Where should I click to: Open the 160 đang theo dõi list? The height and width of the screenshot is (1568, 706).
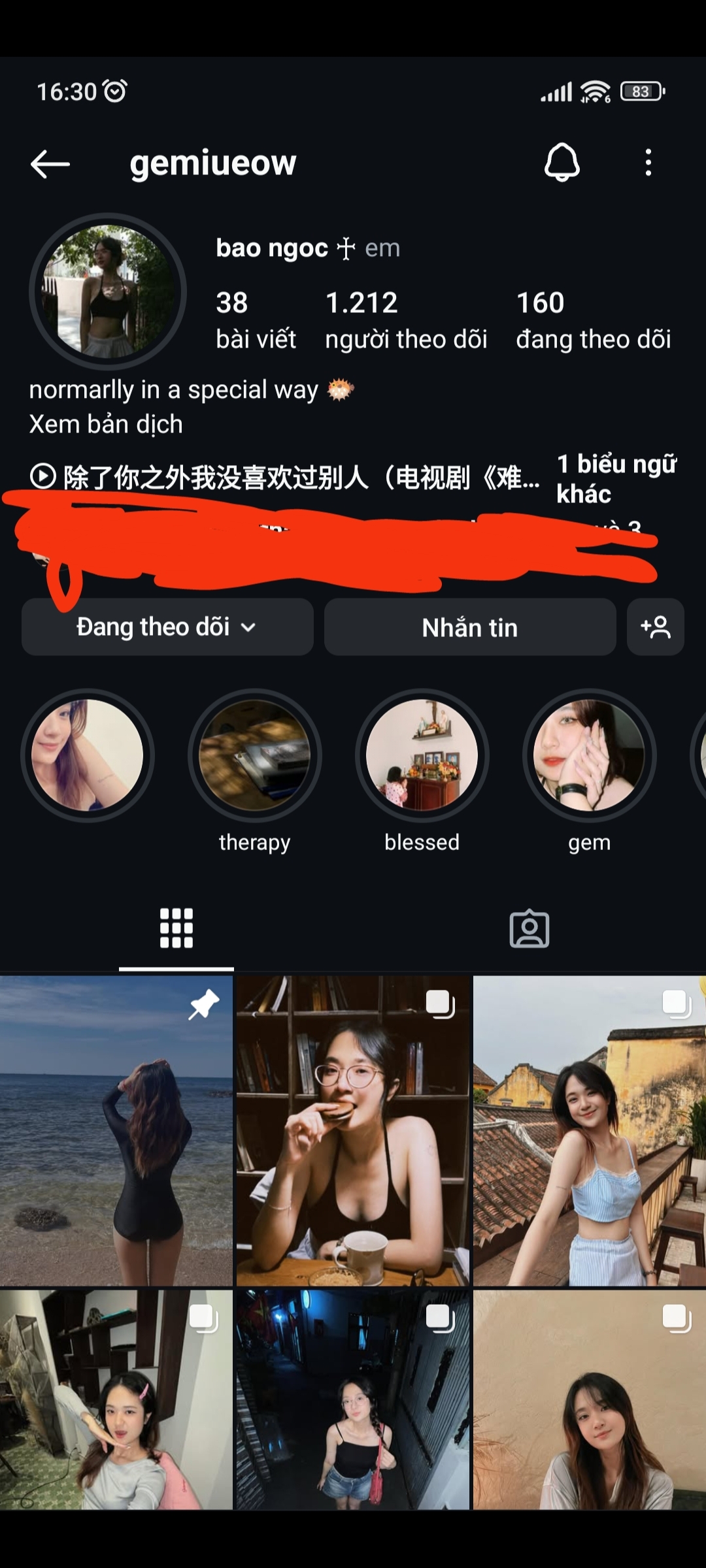(x=593, y=319)
